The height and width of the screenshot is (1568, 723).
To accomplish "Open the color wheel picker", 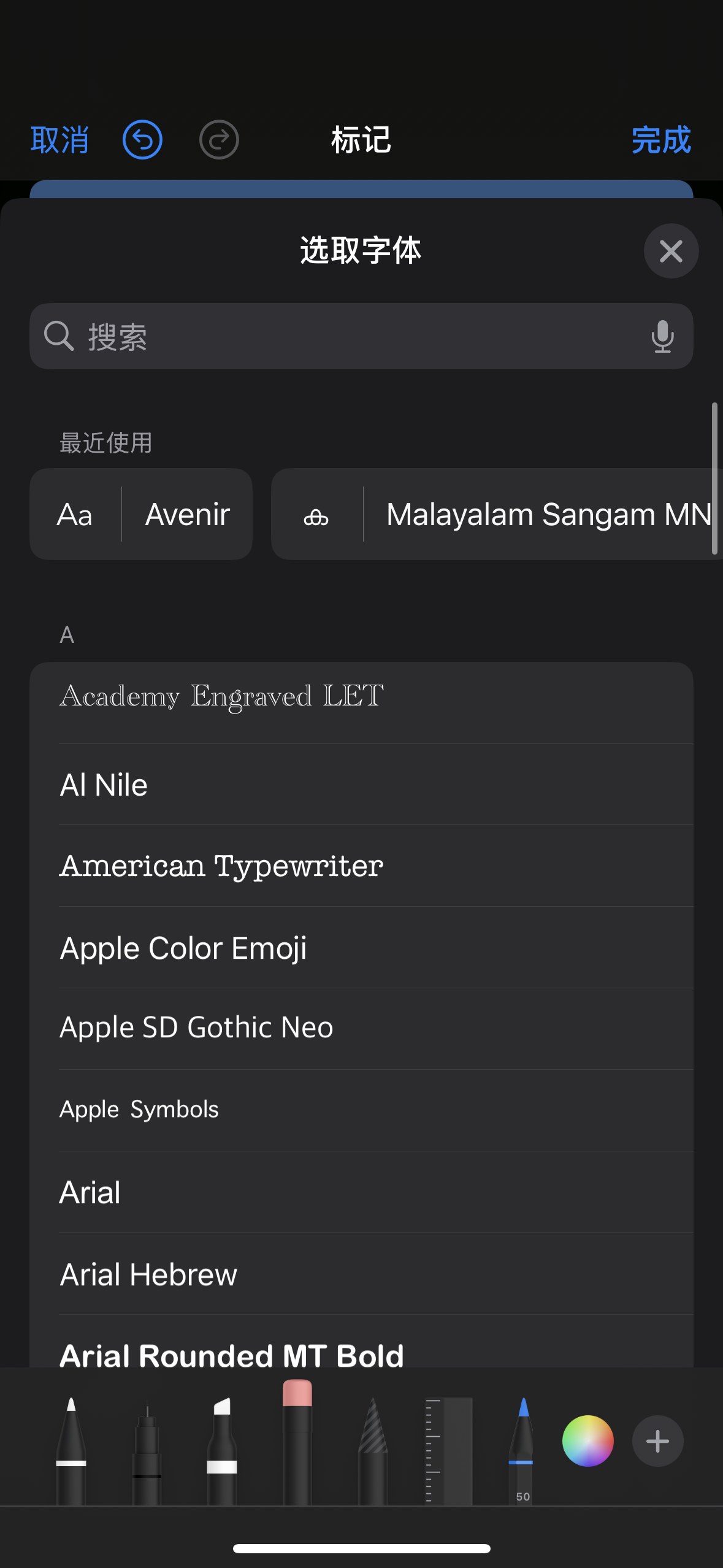I will coord(587,1441).
